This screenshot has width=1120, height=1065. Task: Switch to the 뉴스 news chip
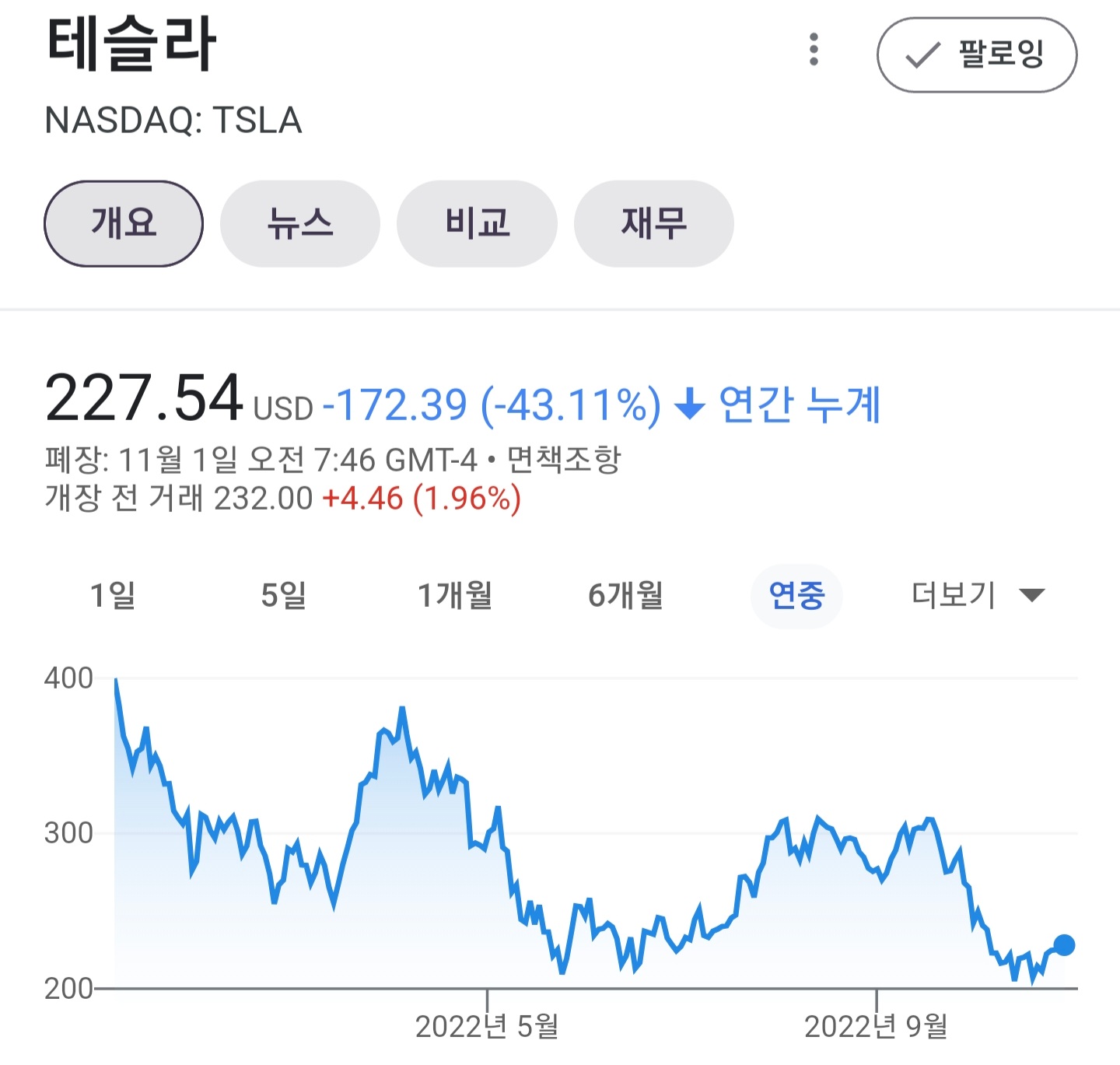[300, 224]
